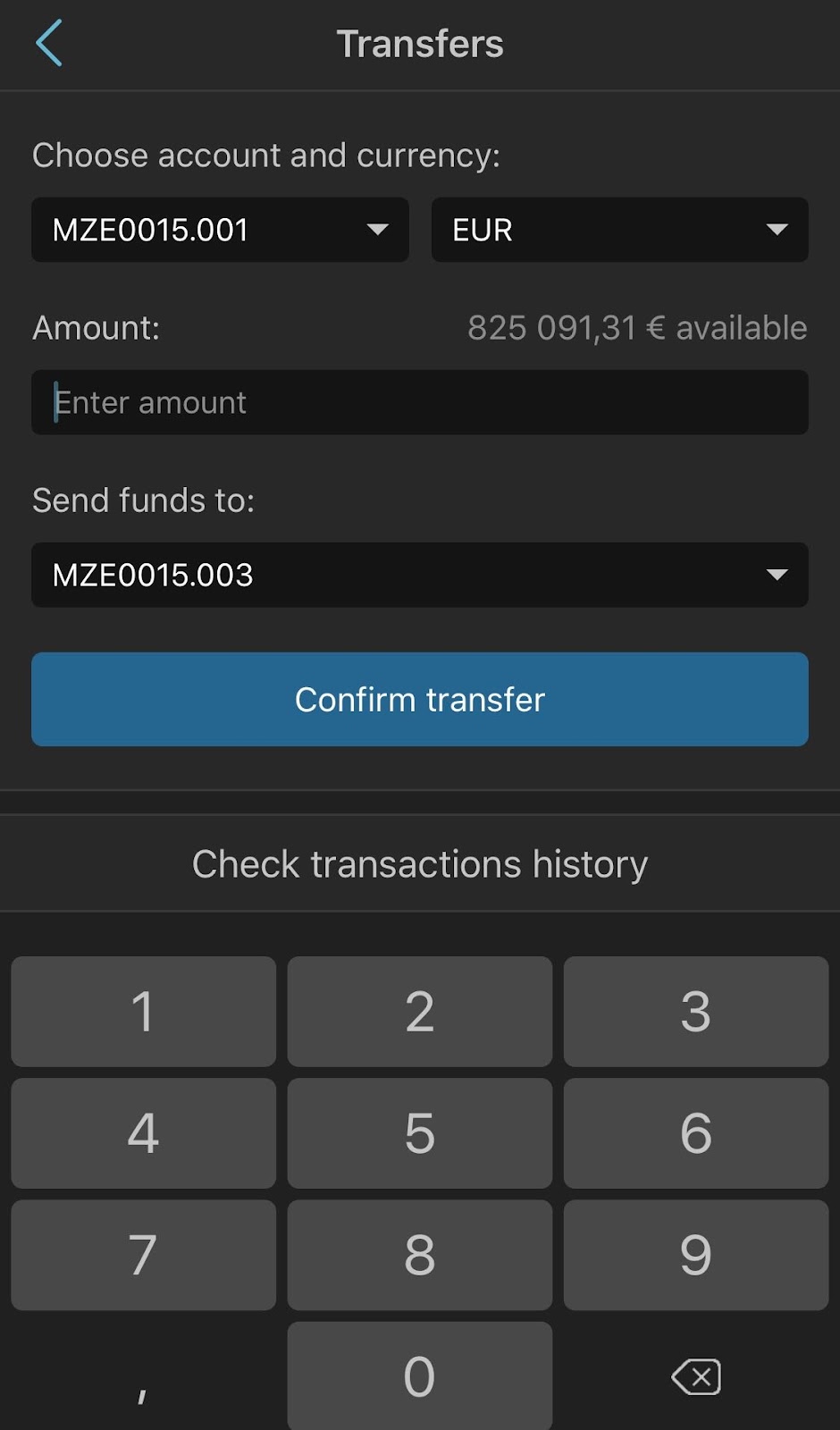Open the MZE0015.001 source account dropdown
Image resolution: width=840 pixels, height=1430 pixels.
point(220,230)
